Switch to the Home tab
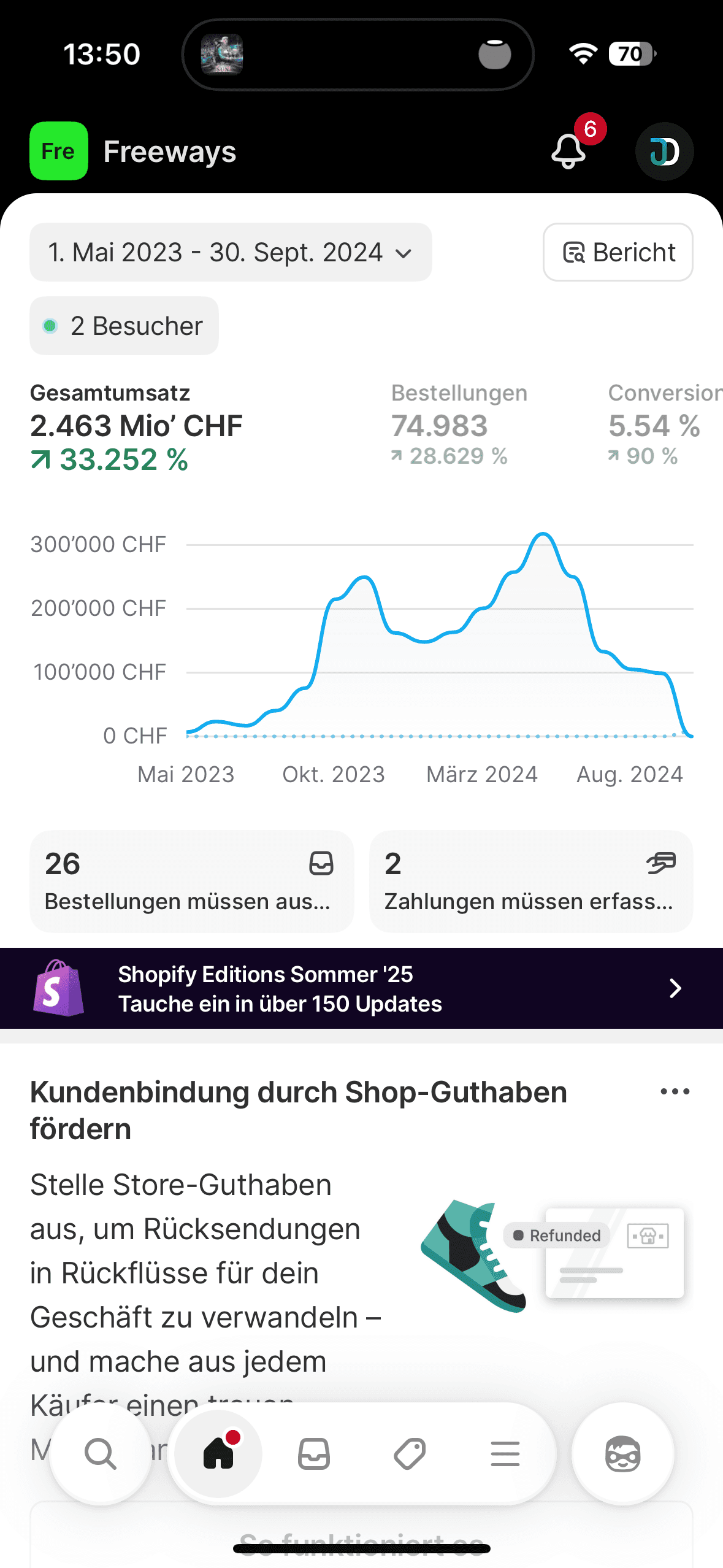The image size is (723, 1568). pyautogui.click(x=218, y=1454)
